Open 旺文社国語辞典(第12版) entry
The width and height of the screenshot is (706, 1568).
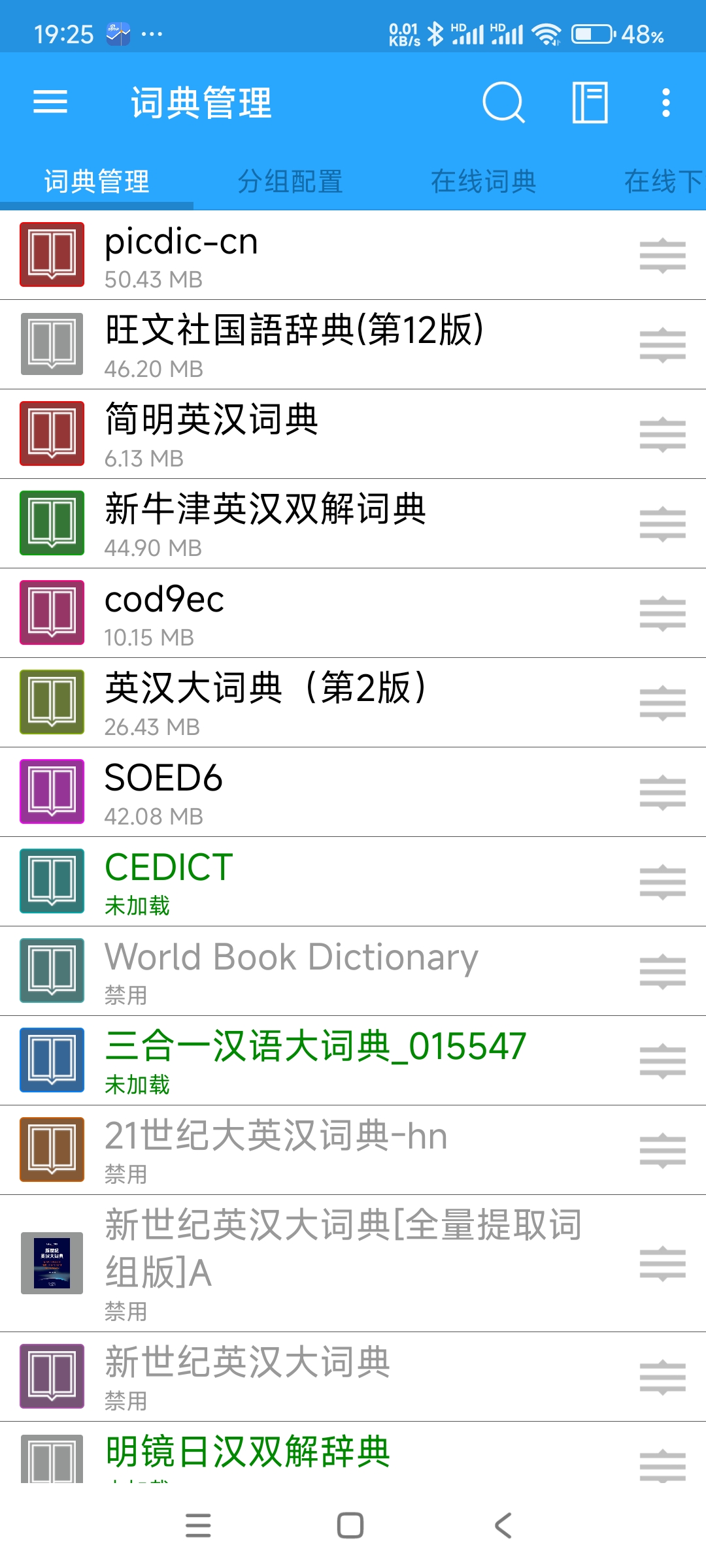[x=327, y=344]
